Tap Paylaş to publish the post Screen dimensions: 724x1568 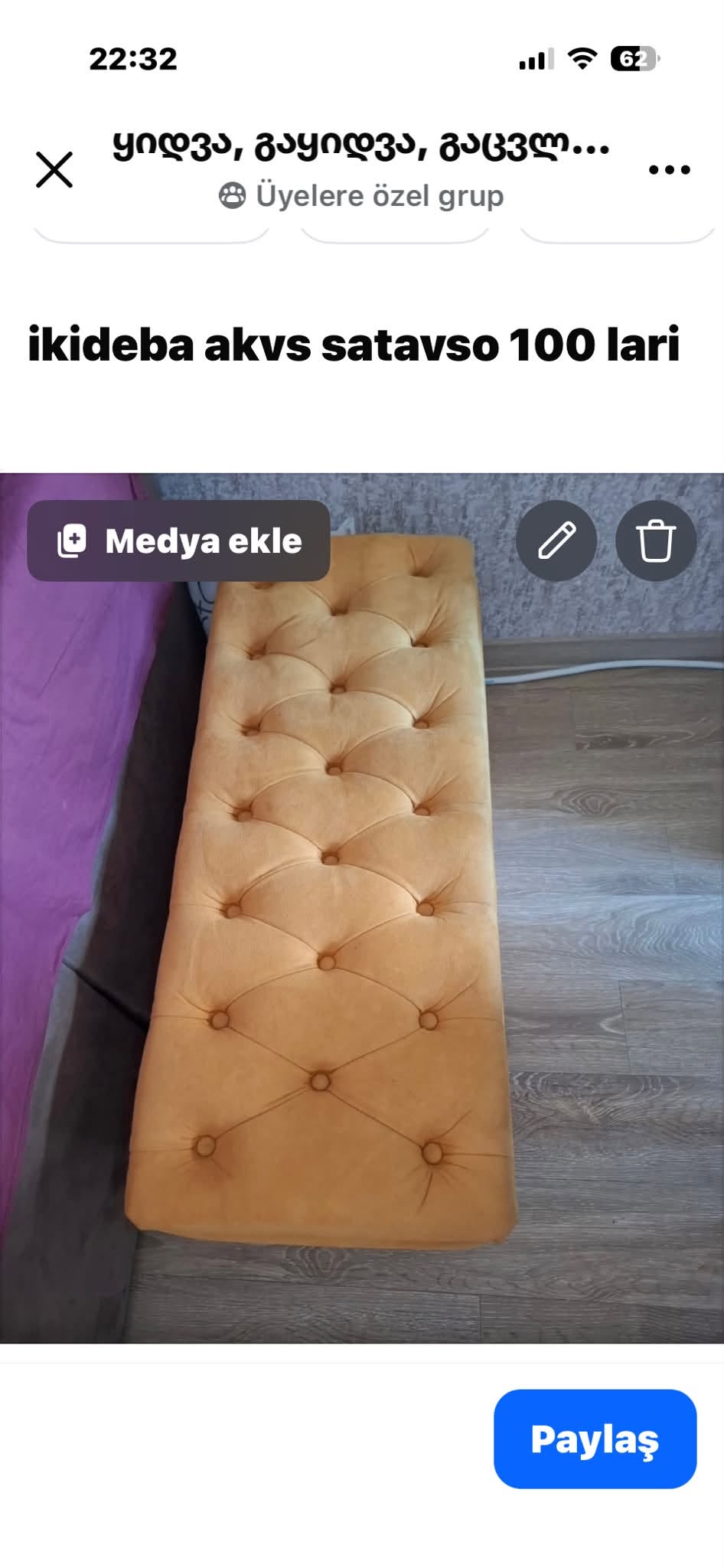tap(595, 1439)
